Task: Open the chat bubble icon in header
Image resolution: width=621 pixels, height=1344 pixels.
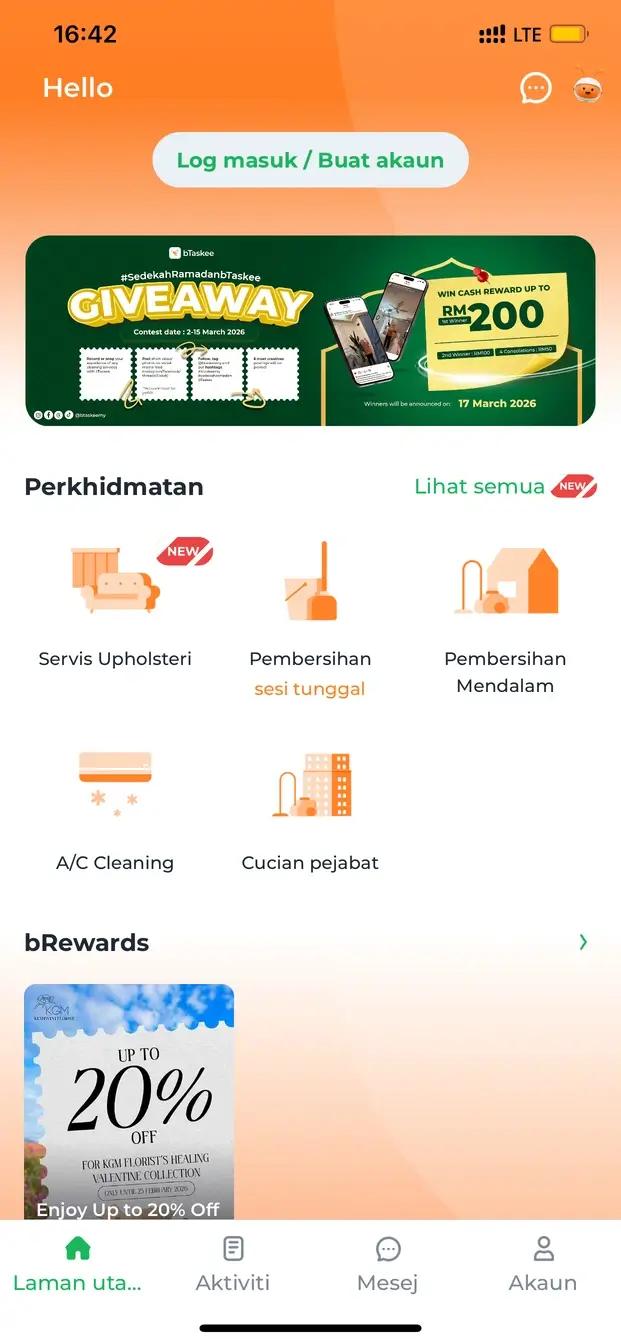Action: click(536, 88)
